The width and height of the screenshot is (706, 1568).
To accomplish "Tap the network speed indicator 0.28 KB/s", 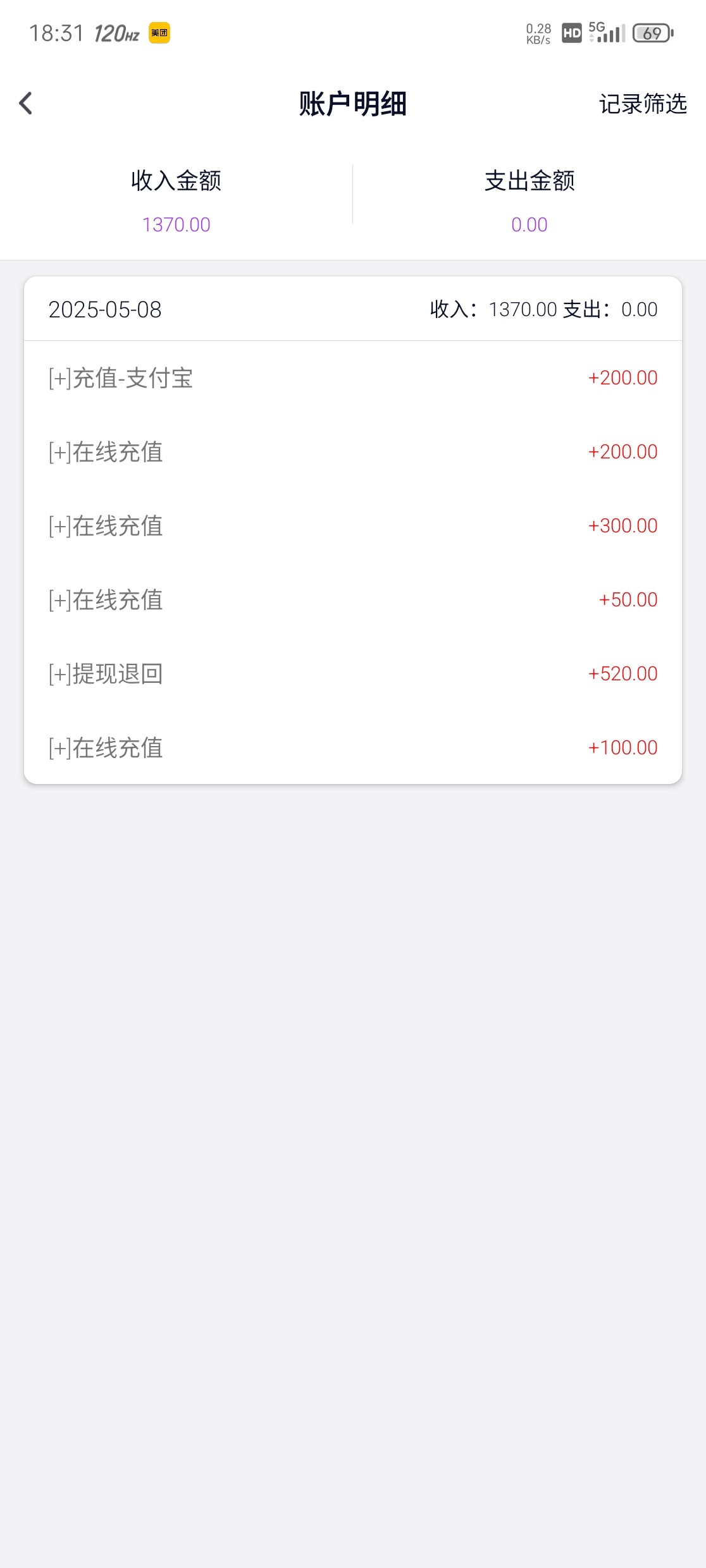I will click(x=537, y=32).
